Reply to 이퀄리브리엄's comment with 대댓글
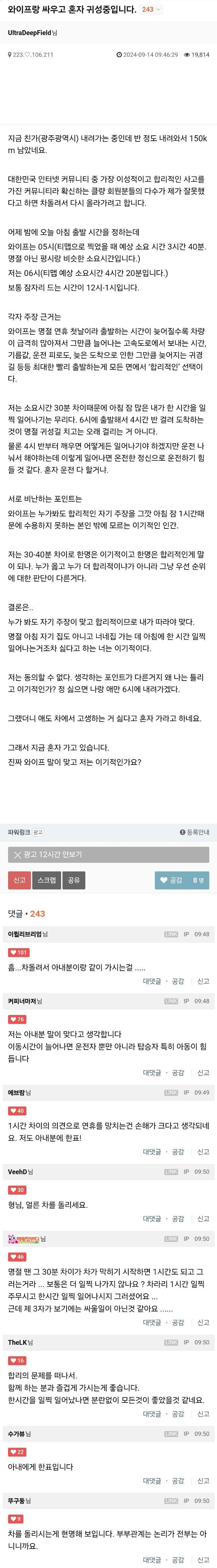This screenshot has height=1568, width=217. [152, 981]
